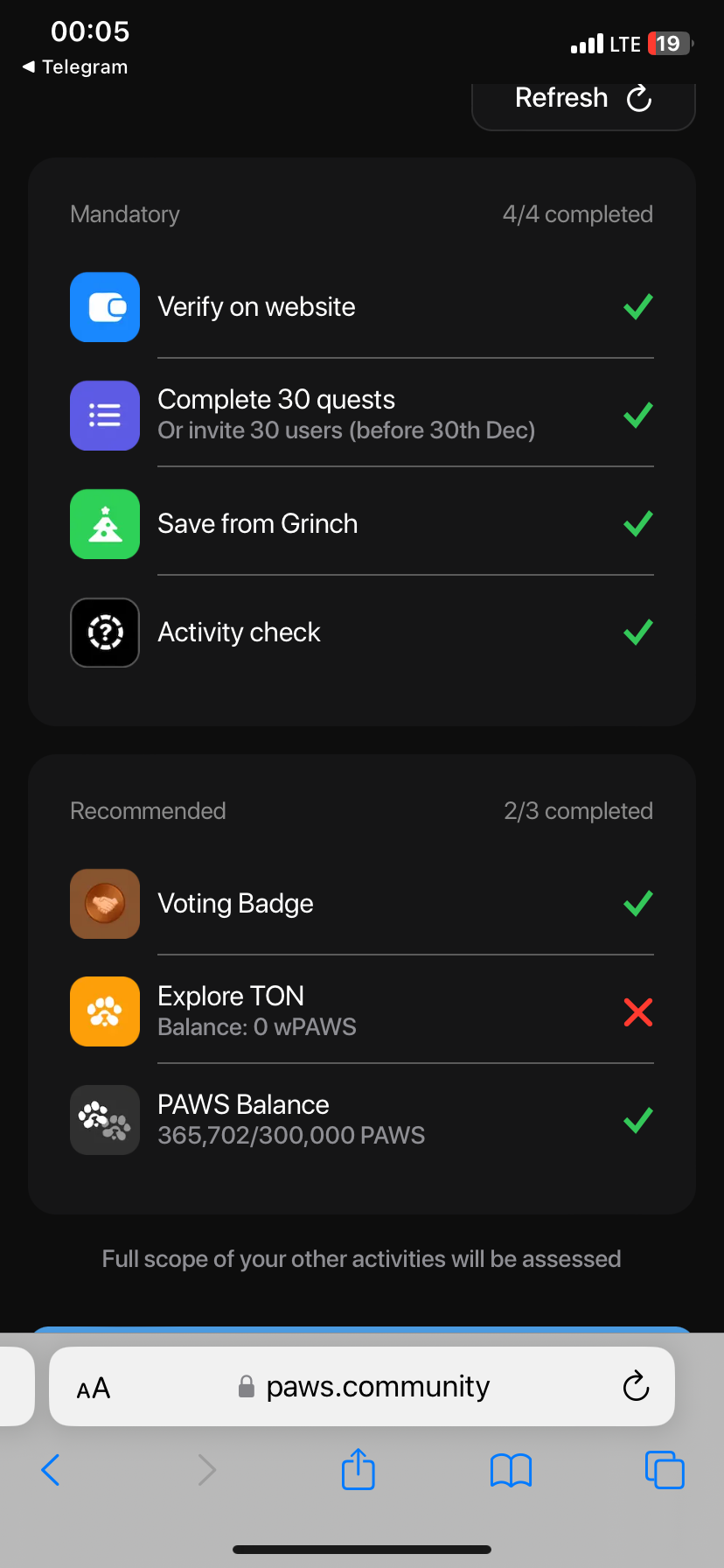Open the AA reader options
Viewport: 724px width, 1568px height.
pos(94,1388)
